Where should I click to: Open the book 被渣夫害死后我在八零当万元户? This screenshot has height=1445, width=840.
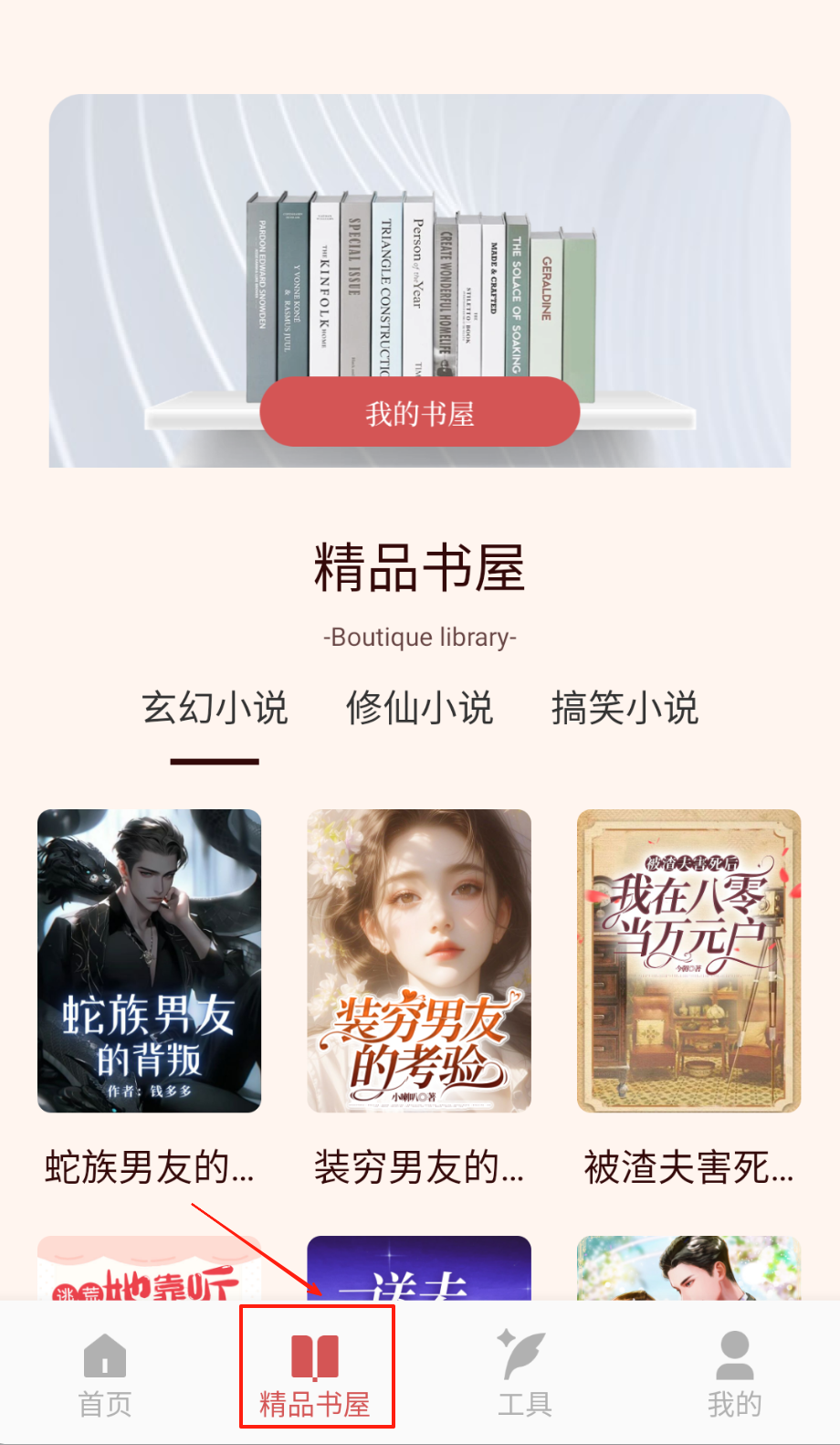[688, 961]
